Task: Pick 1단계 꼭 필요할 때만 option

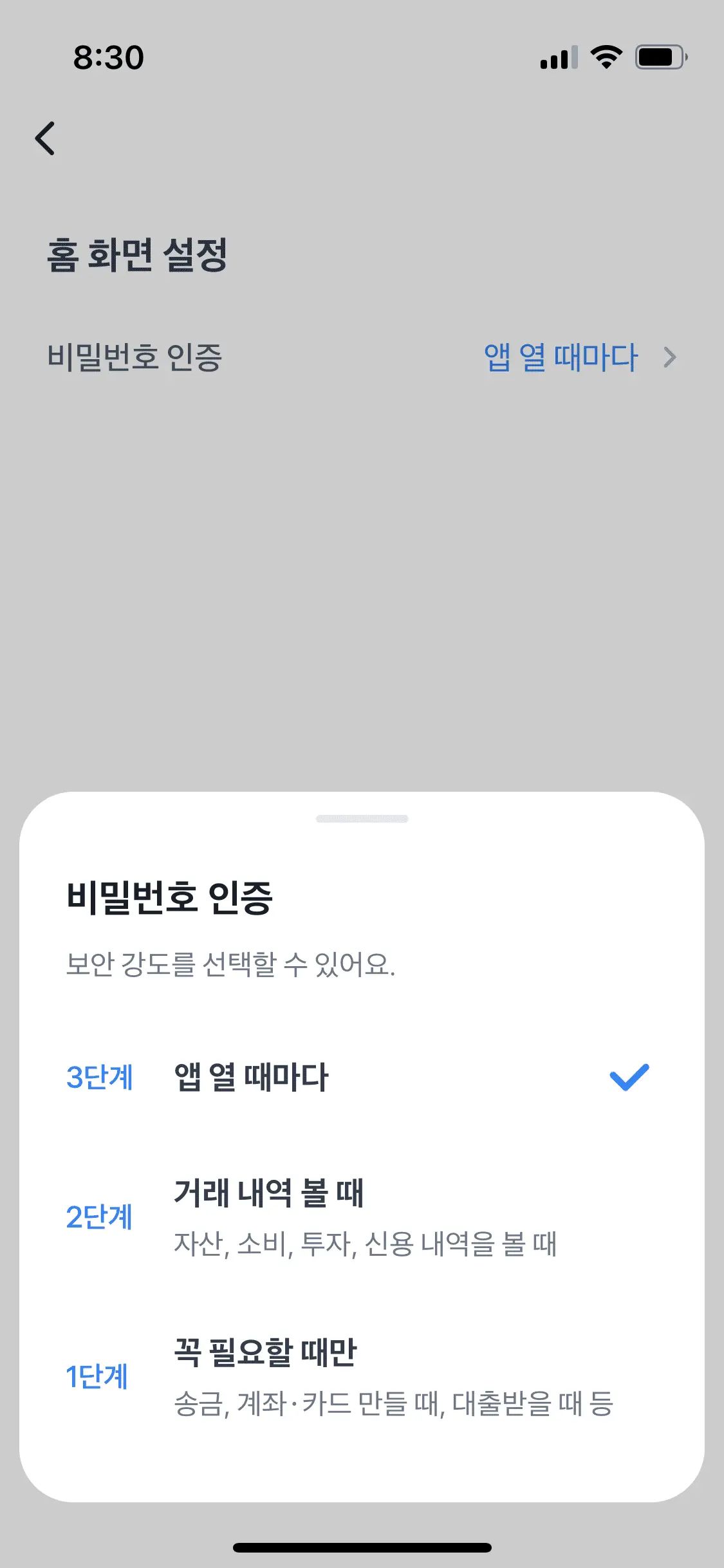Action: coord(357,1376)
